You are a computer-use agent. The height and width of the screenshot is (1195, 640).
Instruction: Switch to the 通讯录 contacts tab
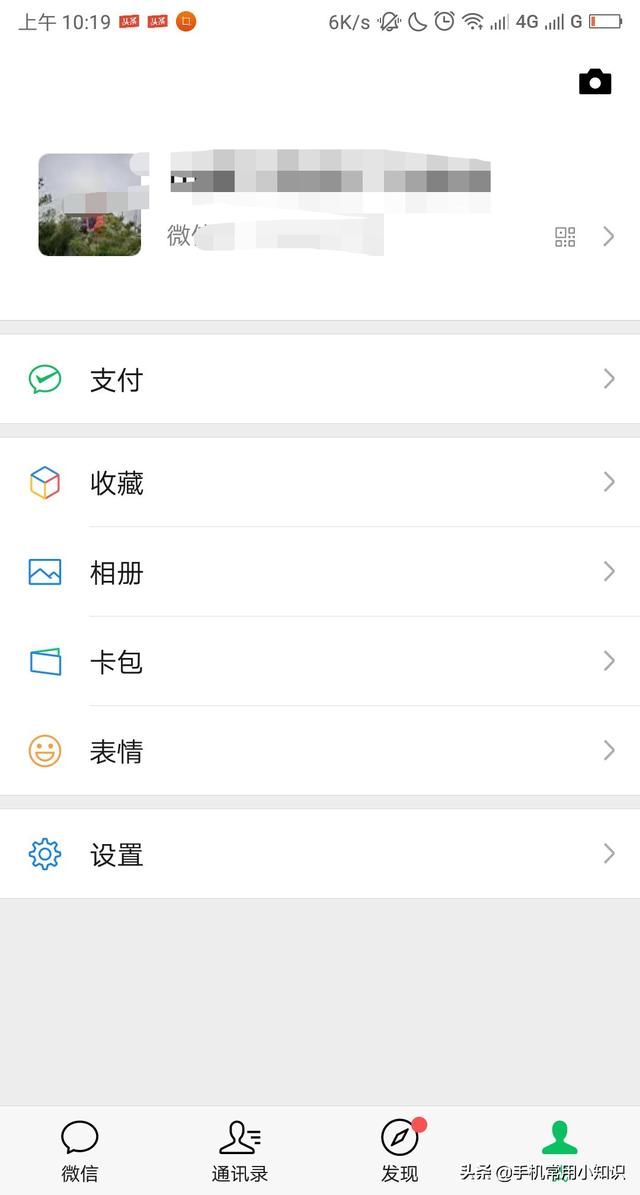[x=240, y=1151]
